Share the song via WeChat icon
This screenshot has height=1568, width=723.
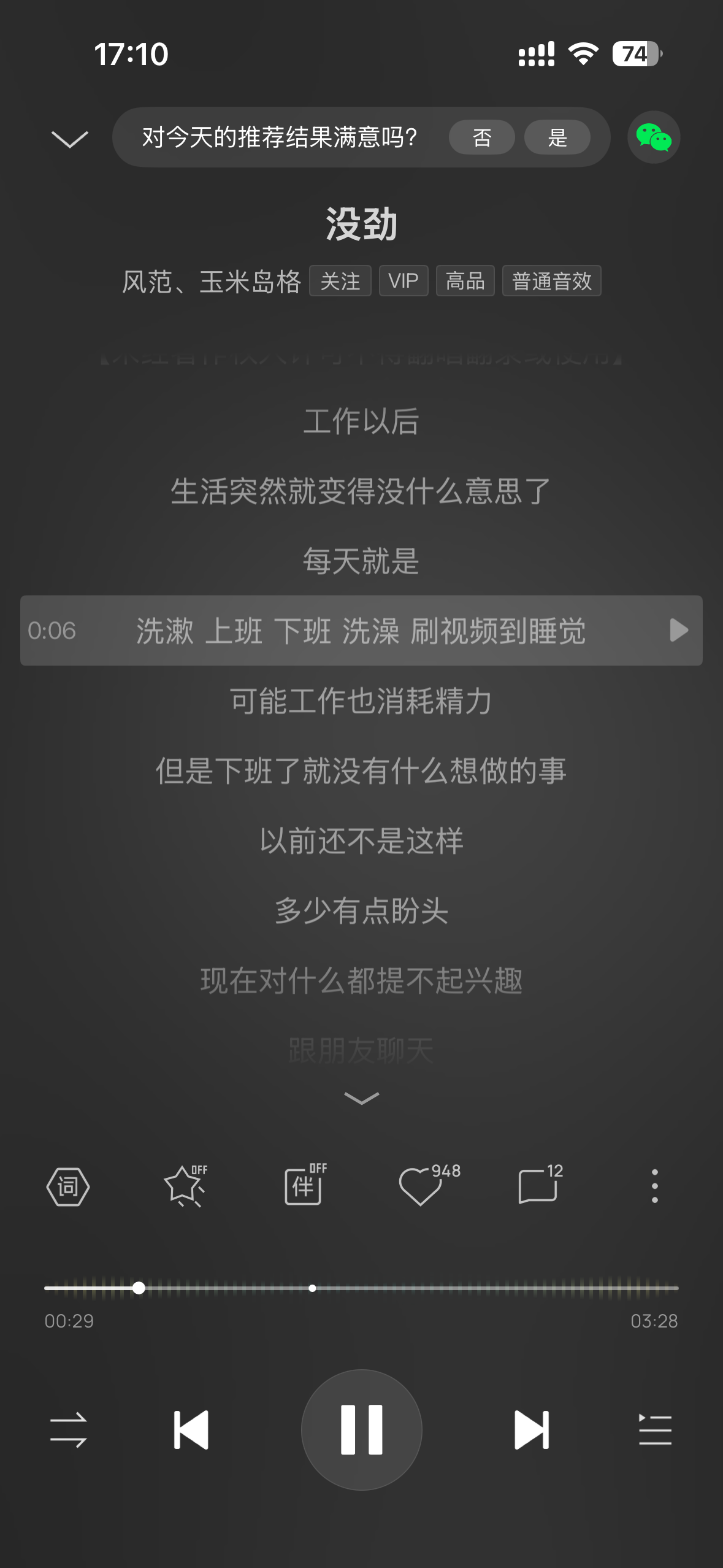653,137
